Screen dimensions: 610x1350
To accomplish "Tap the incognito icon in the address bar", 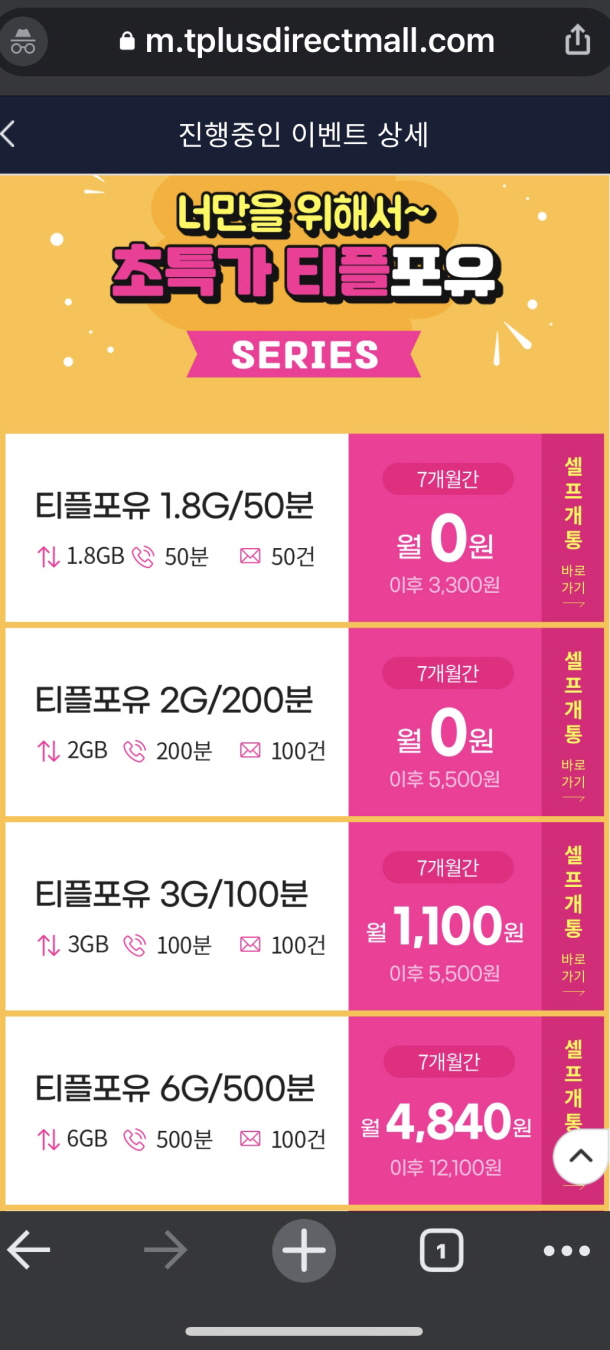I will pos(23,41).
